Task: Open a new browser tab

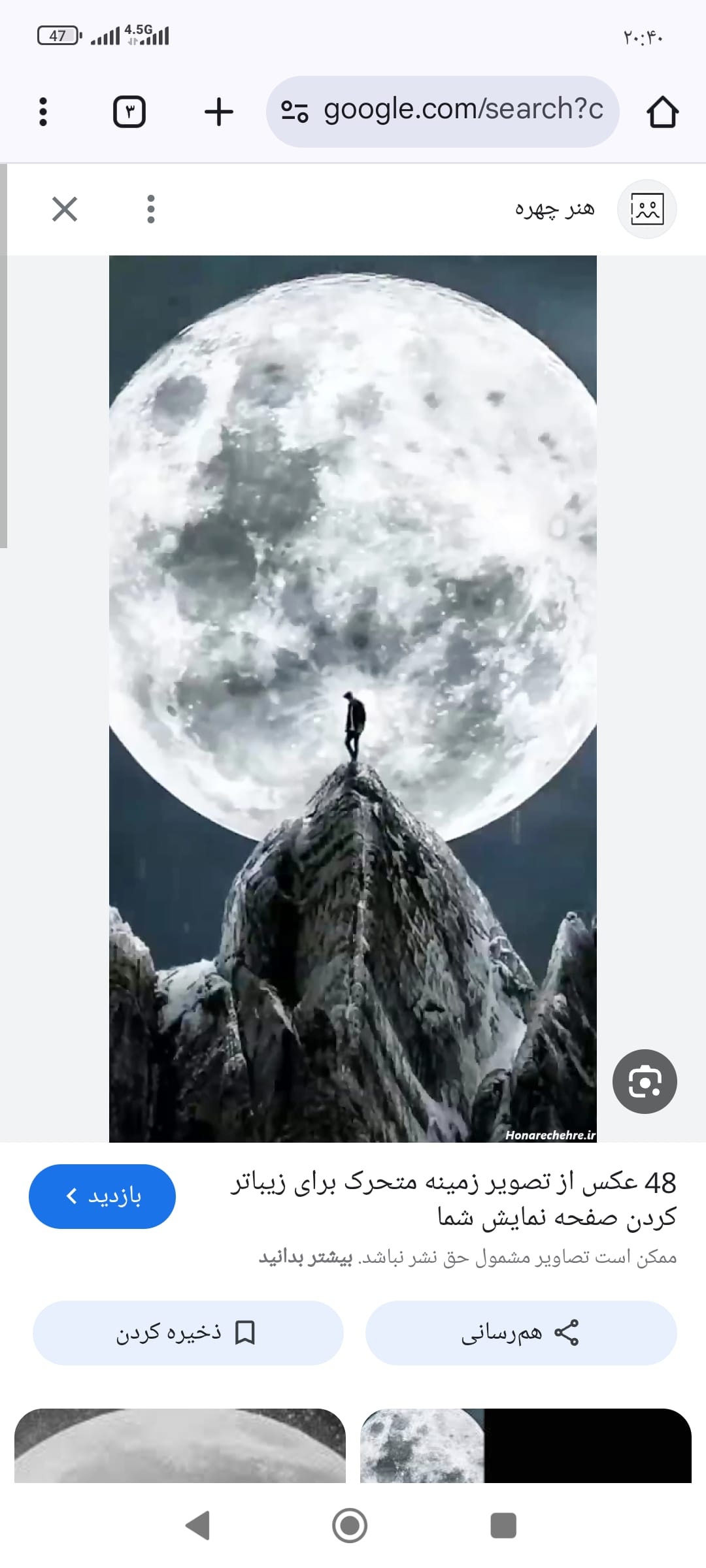Action: point(218,112)
